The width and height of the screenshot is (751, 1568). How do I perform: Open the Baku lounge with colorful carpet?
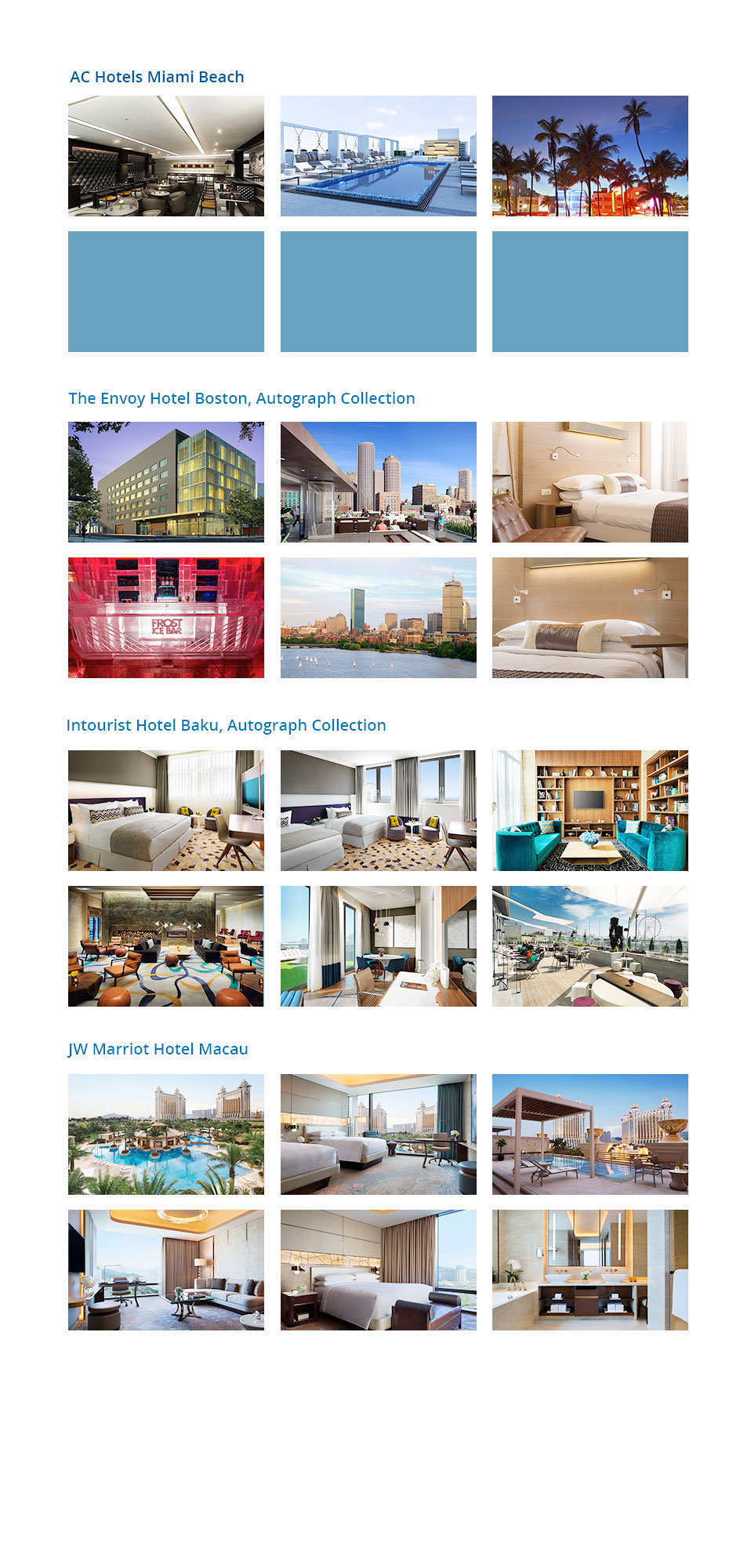[x=166, y=946]
